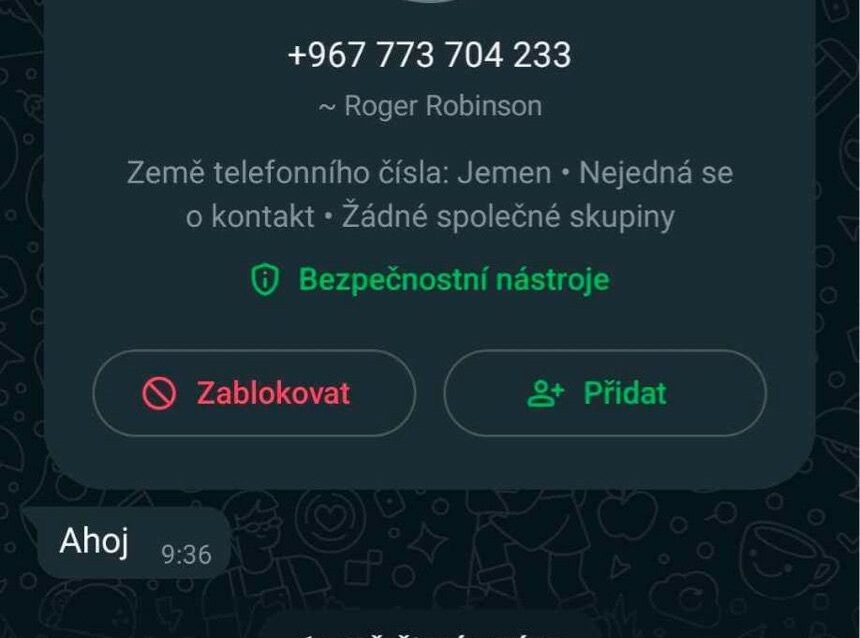Add the number via Přidat
The height and width of the screenshot is (638, 860).
click(604, 393)
